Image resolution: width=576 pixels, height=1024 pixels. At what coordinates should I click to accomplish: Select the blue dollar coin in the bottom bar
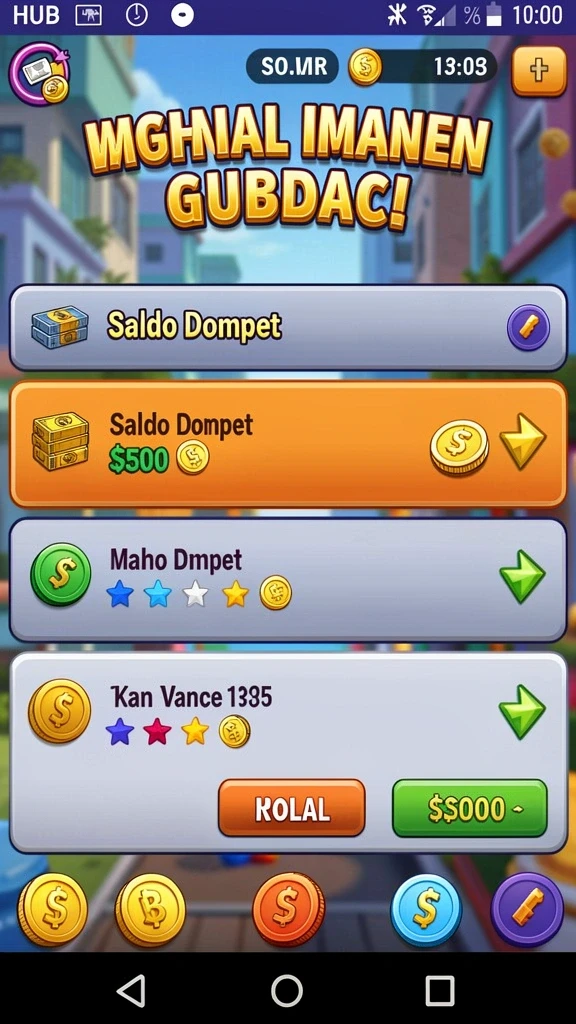426,910
